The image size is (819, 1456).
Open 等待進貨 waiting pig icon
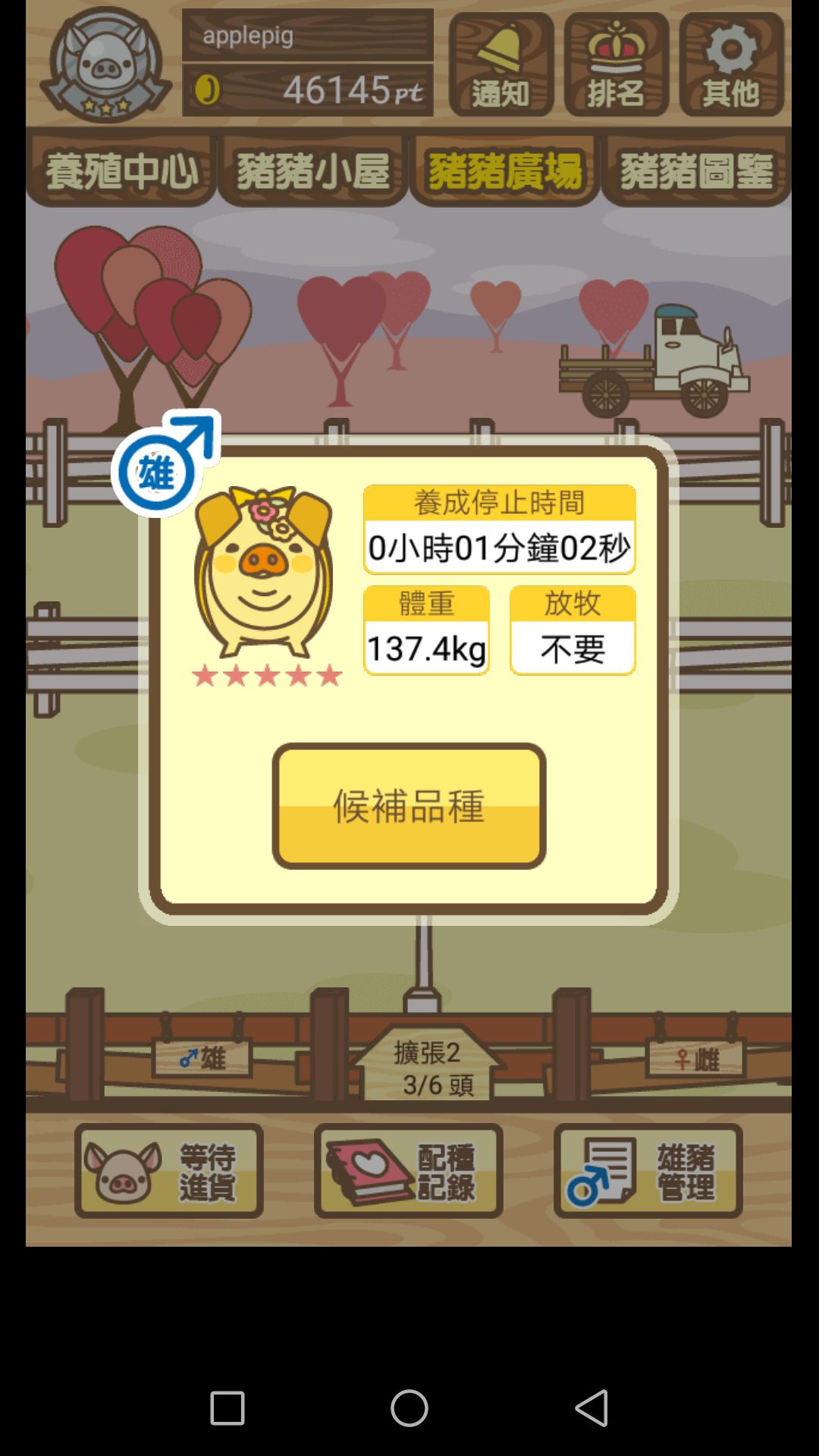167,1170
